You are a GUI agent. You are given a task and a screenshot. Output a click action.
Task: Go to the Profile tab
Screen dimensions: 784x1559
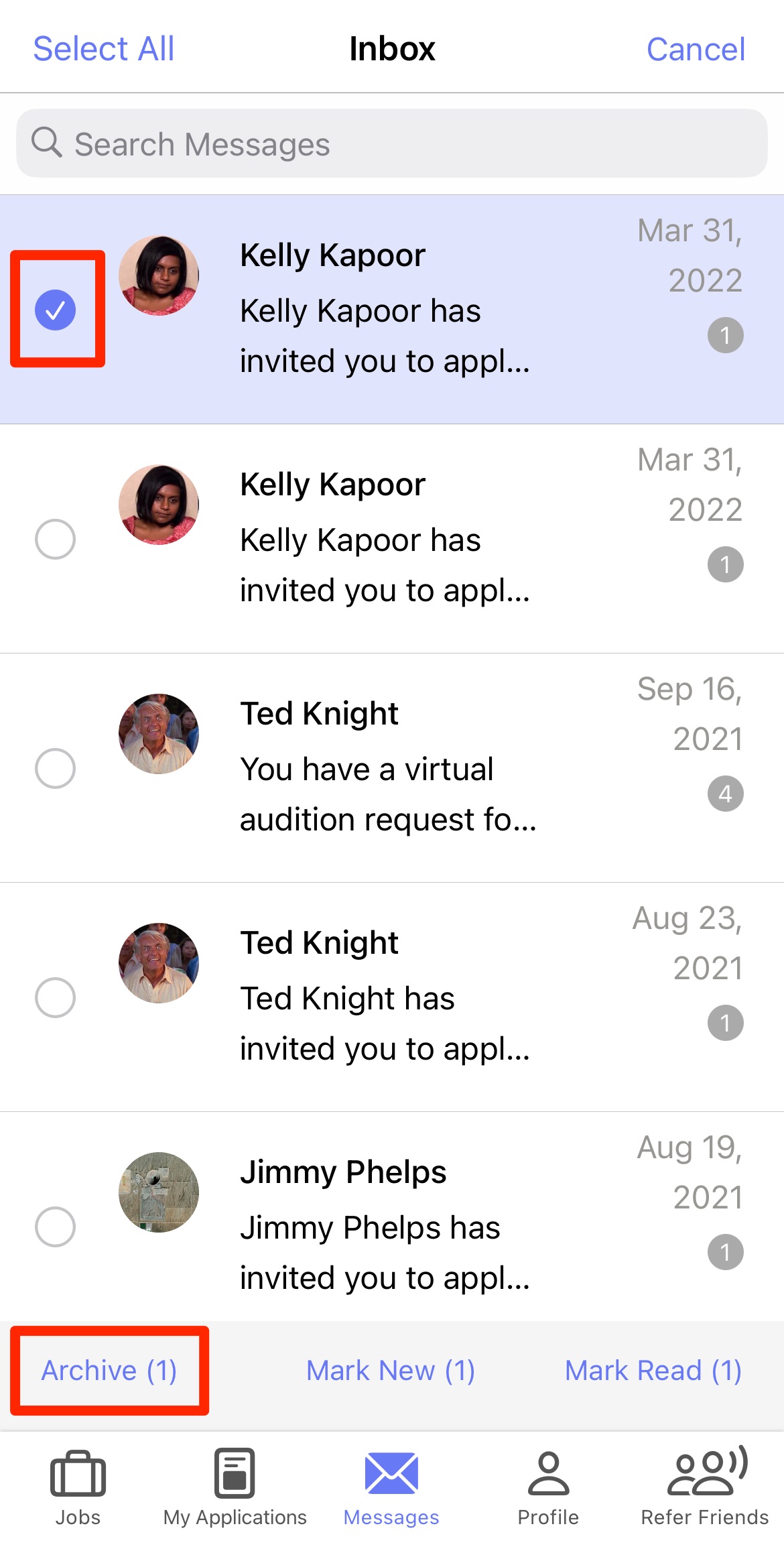(548, 1487)
